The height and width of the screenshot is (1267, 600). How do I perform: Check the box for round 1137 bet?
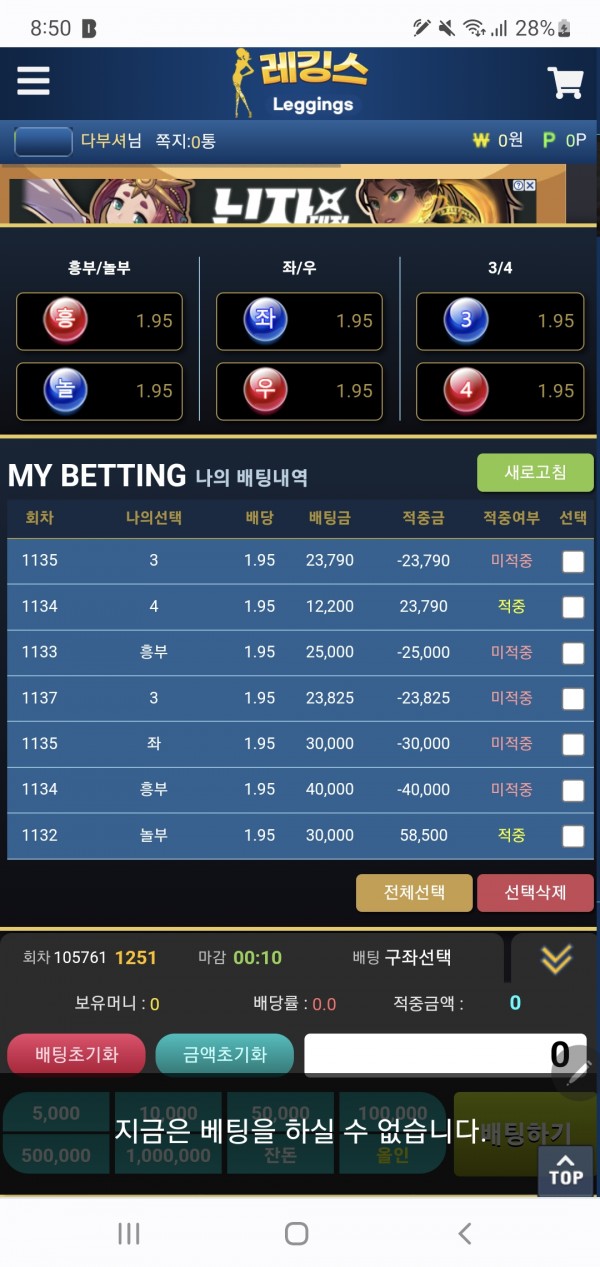pyautogui.click(x=573, y=699)
